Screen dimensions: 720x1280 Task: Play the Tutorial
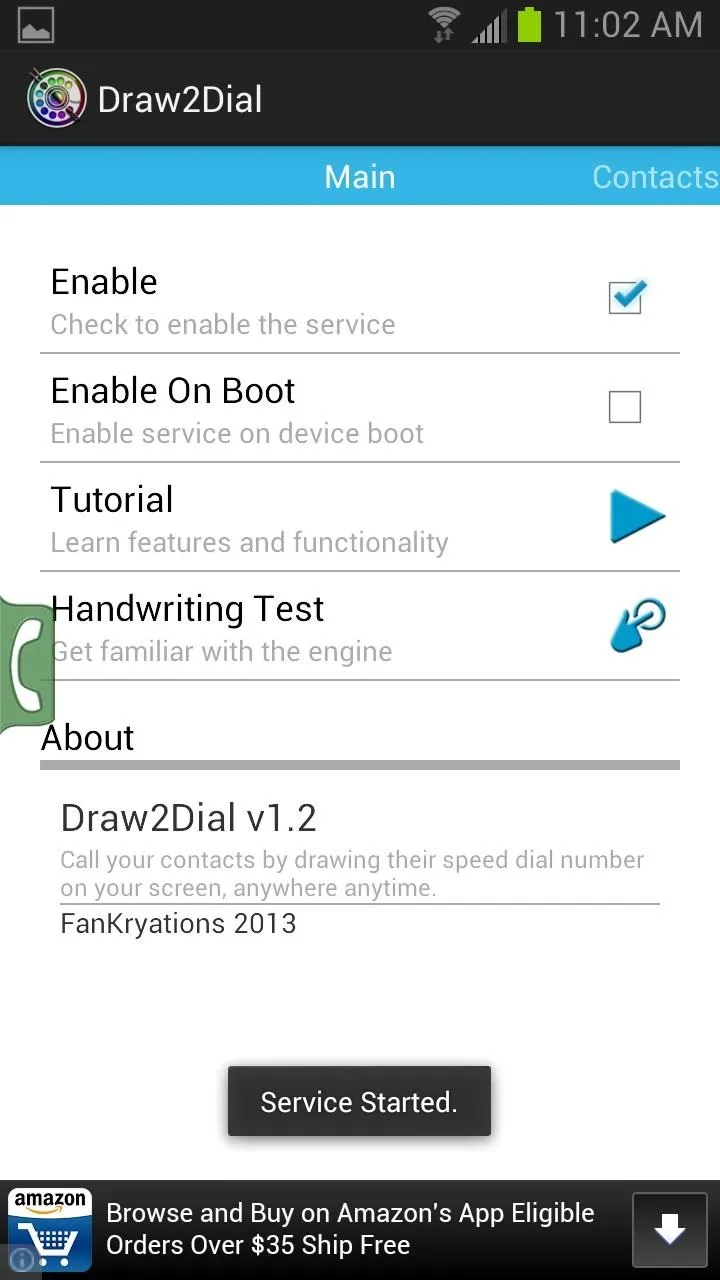(x=637, y=517)
